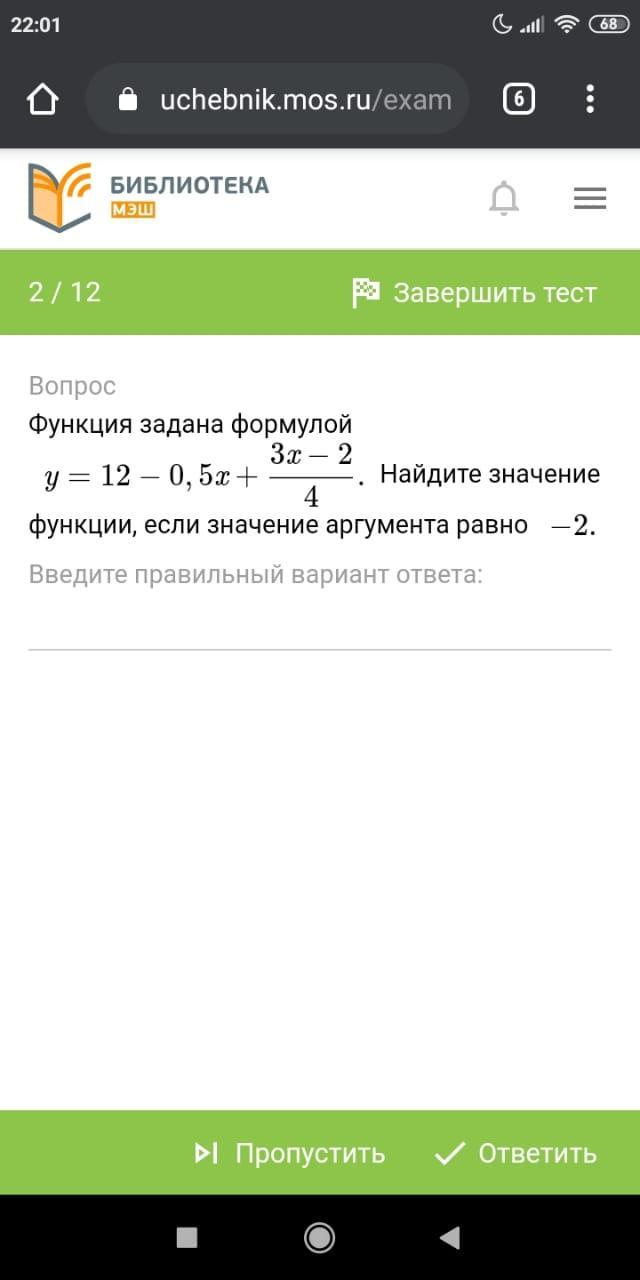Open the browser overflow menu
Viewport: 640px width, 1280px height.
coord(590,99)
